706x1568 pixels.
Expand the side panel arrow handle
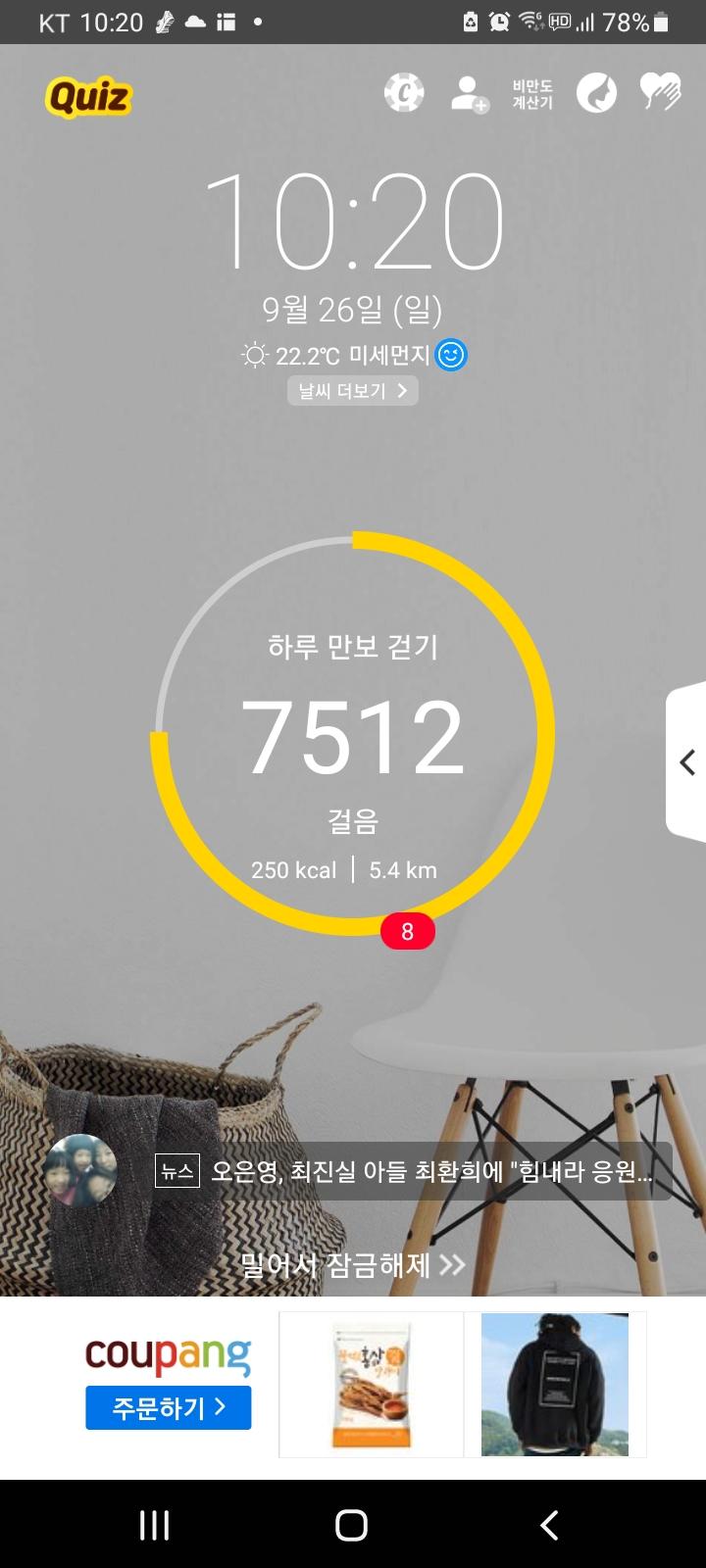[687, 762]
